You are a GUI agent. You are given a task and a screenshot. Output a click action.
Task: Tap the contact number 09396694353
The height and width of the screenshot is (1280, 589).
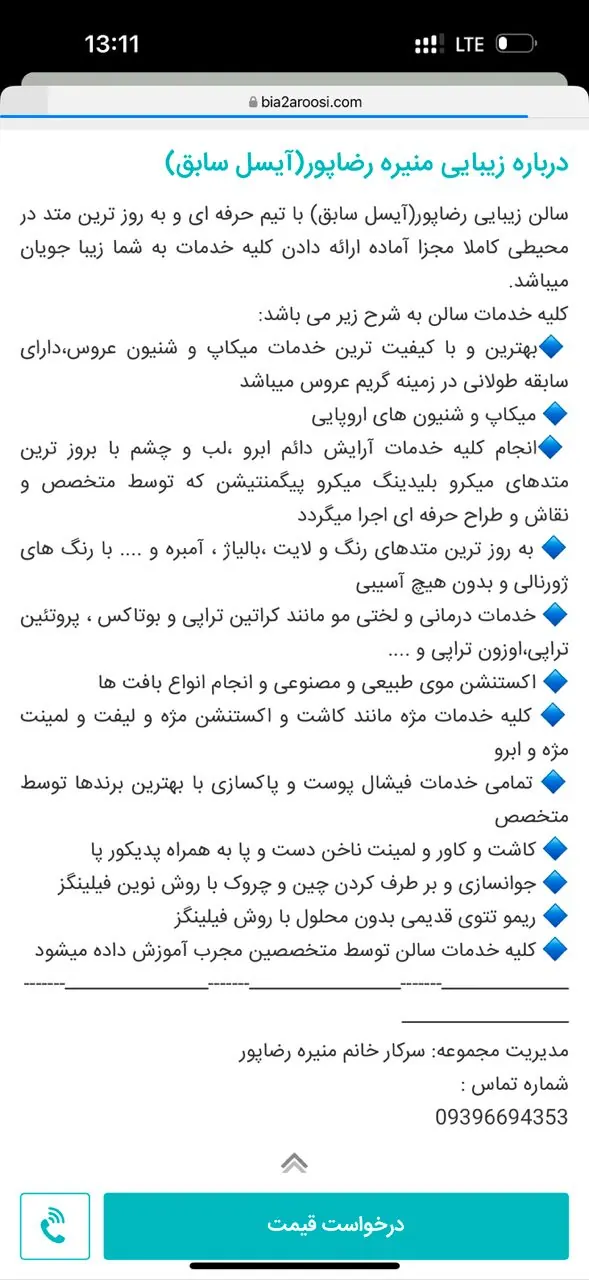[x=502, y=1117]
